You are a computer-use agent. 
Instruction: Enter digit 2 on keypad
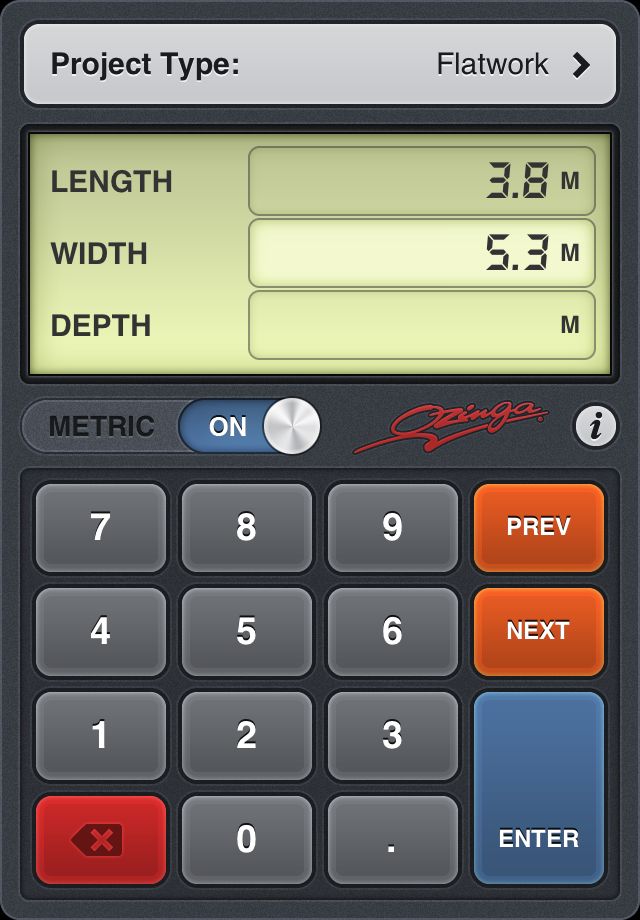tap(246, 735)
